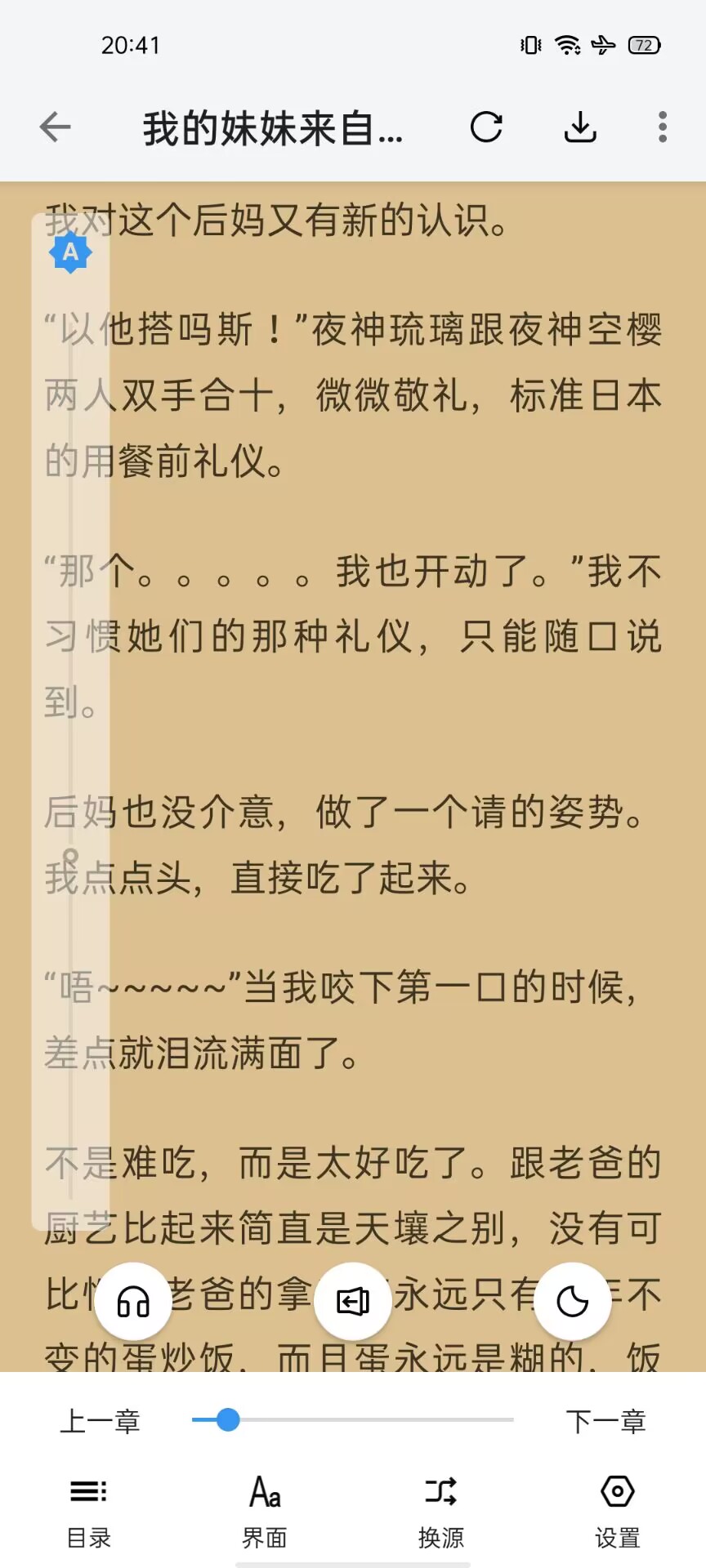
Task: Open the 目录 table of contents
Action: click(88, 1511)
